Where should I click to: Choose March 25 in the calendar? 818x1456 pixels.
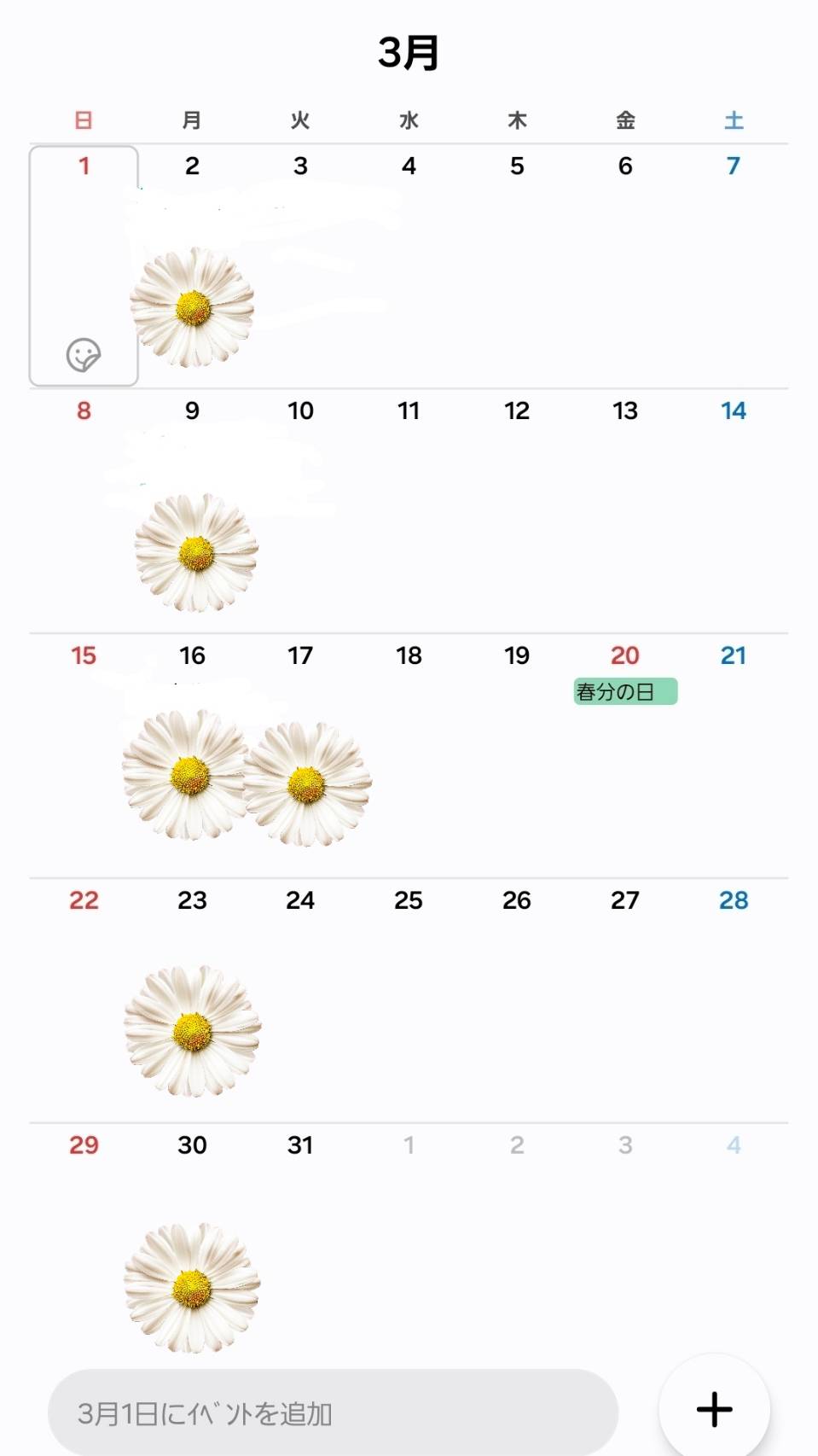tap(409, 900)
